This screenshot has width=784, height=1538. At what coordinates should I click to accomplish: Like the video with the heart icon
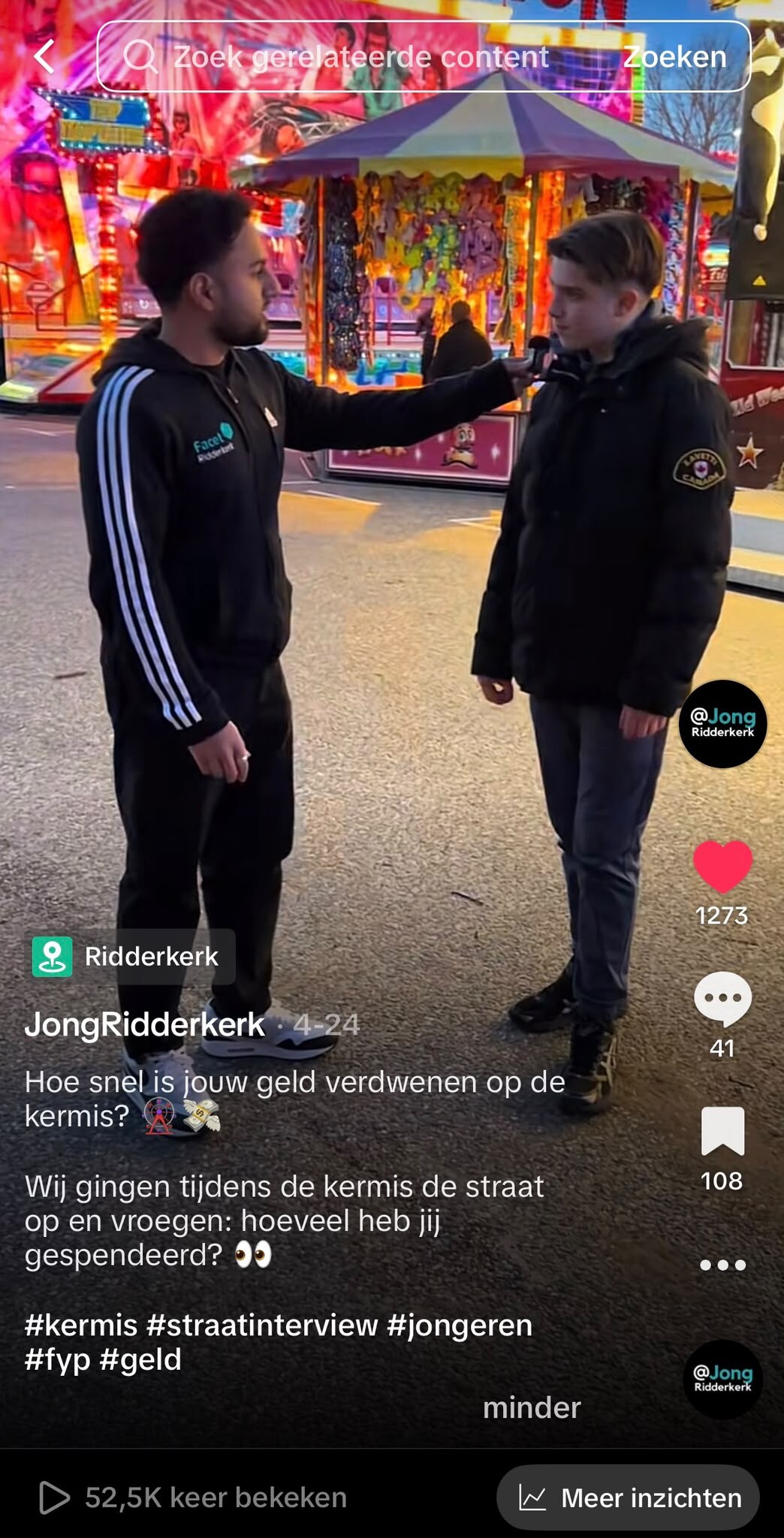point(722,866)
